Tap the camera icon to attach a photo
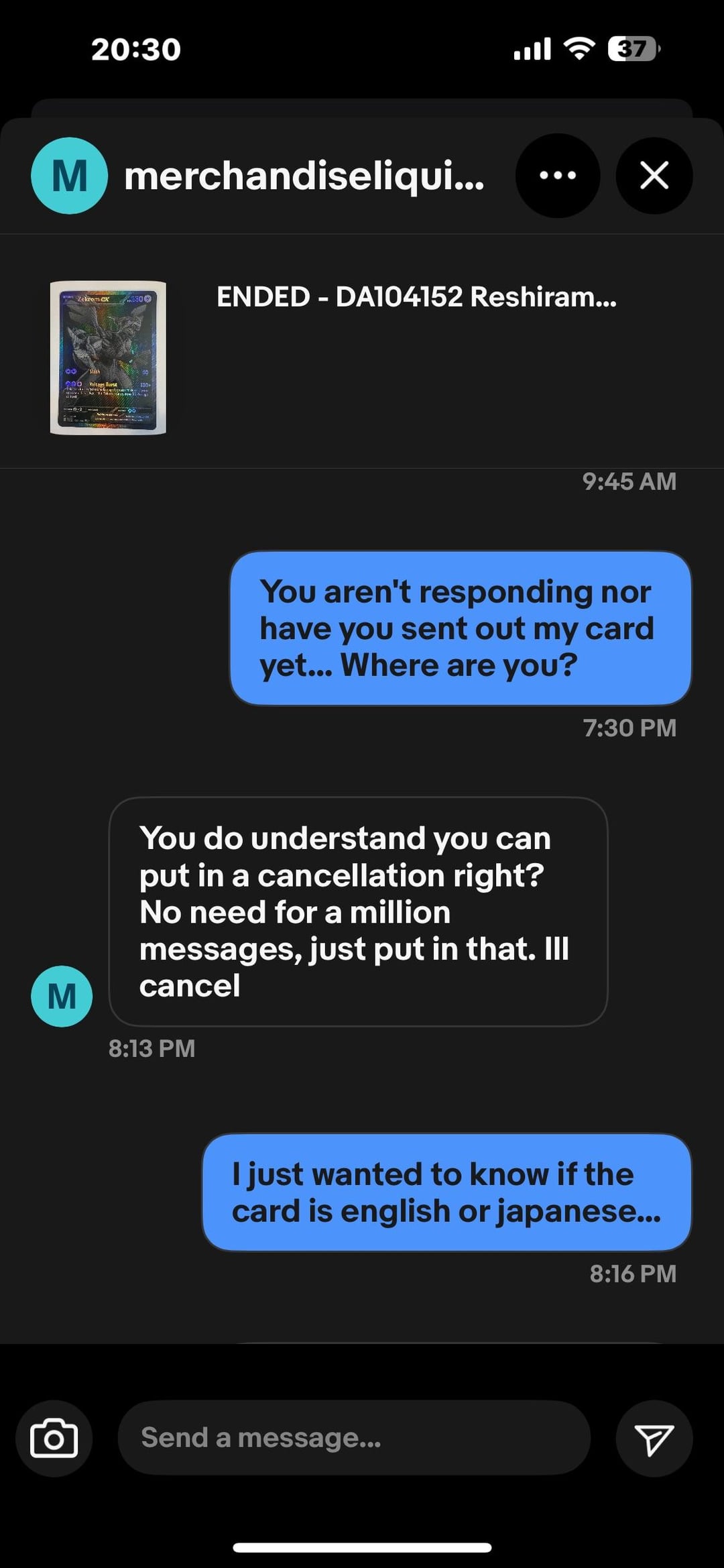This screenshot has height=1568, width=724. [x=54, y=1438]
